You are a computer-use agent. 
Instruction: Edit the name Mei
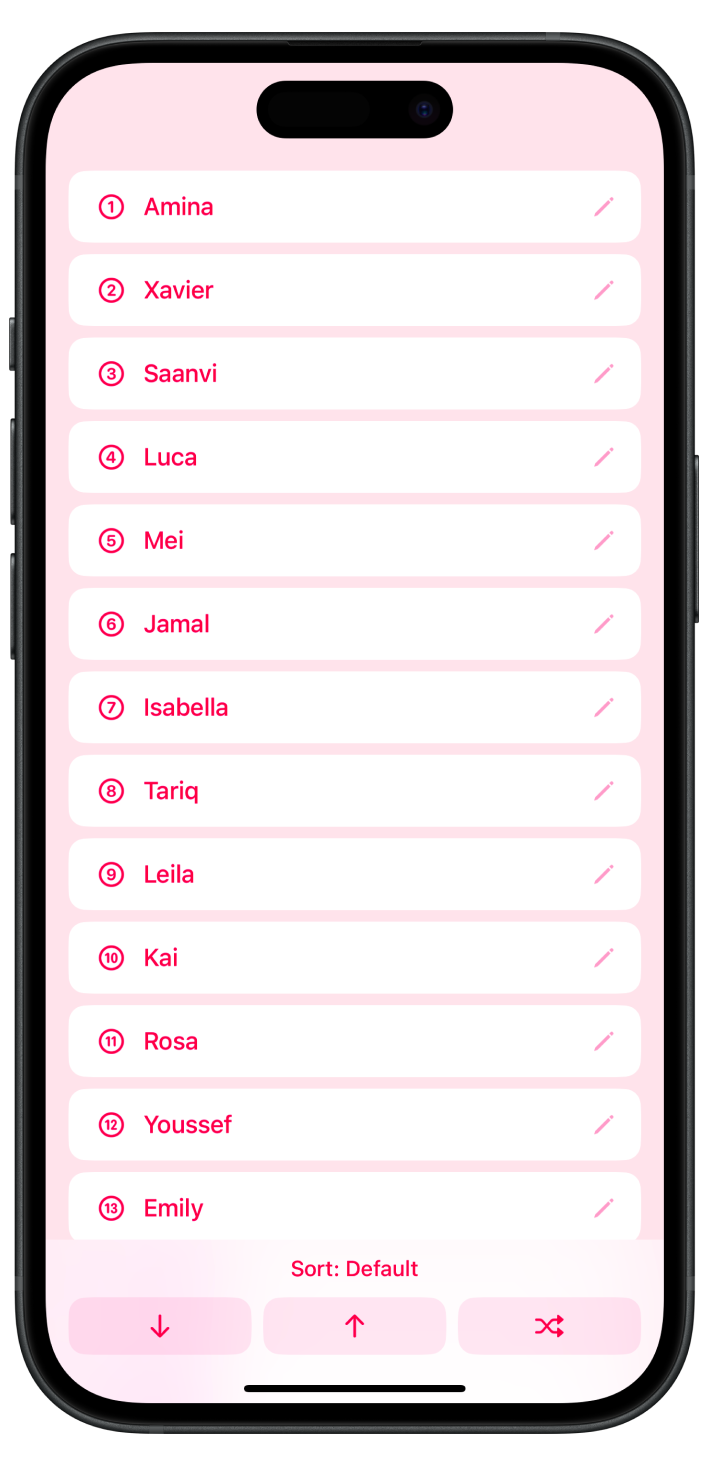tap(603, 540)
